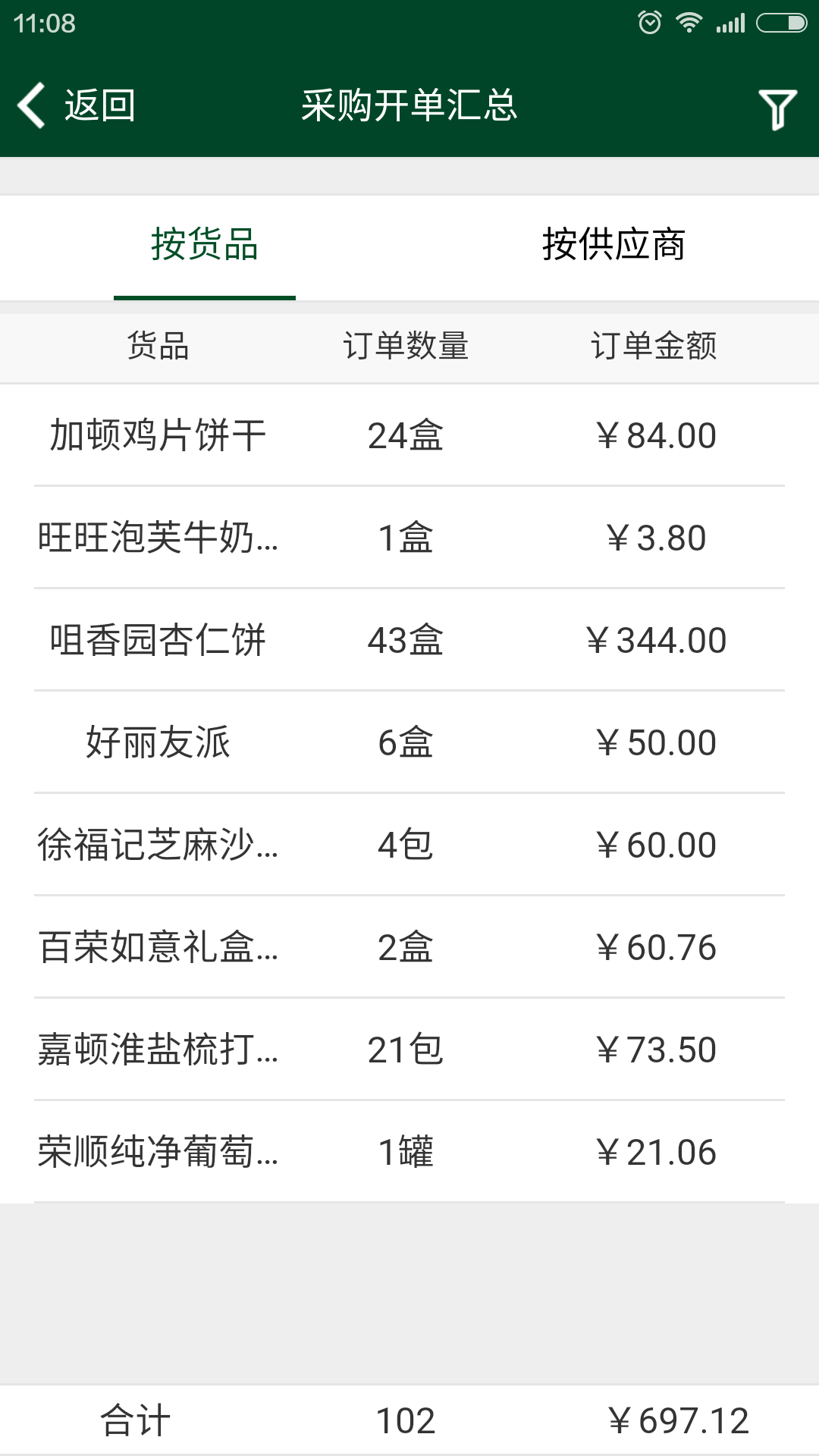Open the 百荣如意礼盒 row
This screenshot has height=1456, width=819.
(x=409, y=947)
